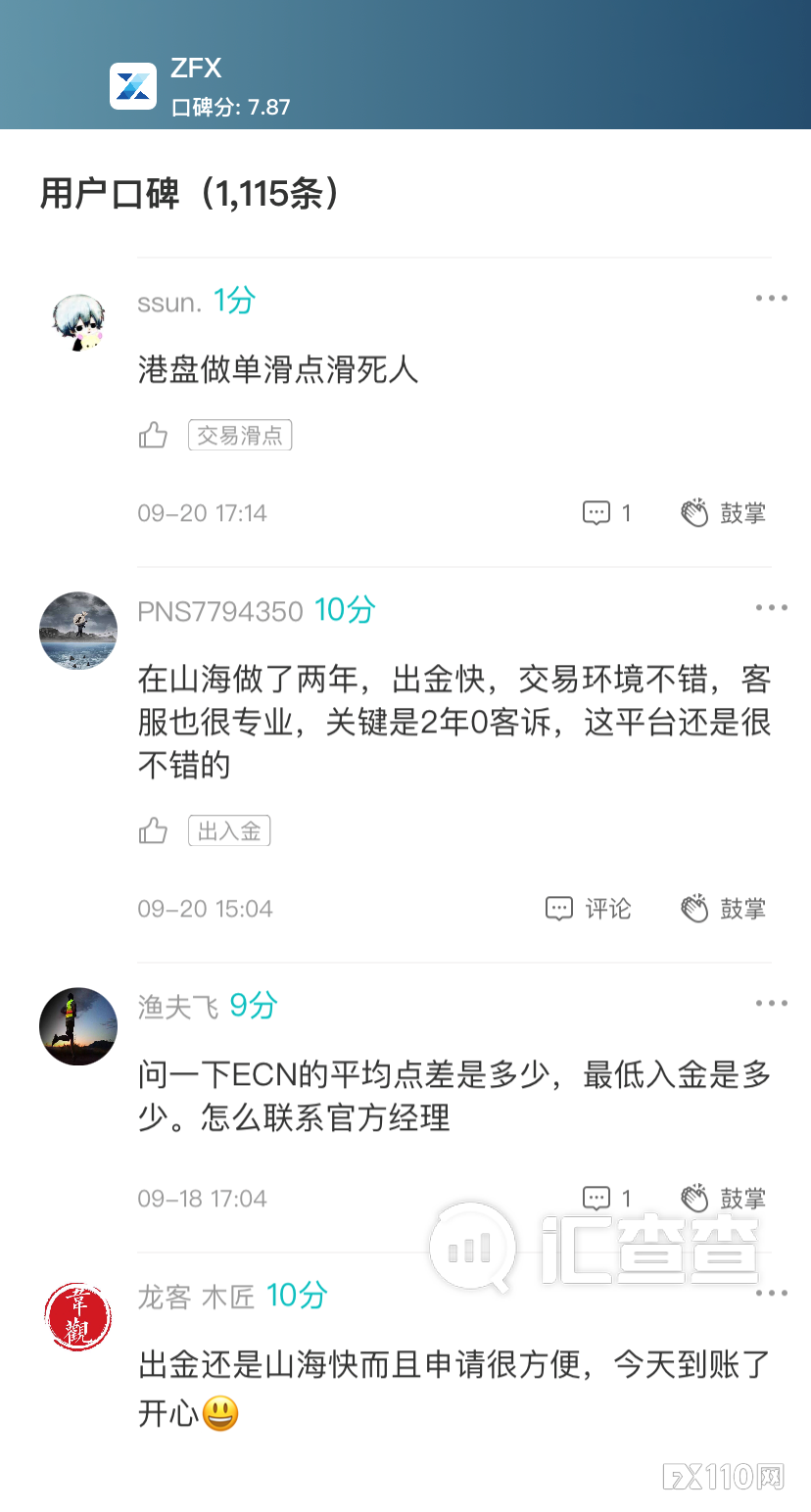The height and width of the screenshot is (1512, 811).
Task: Tap the thumbs-up icon under ssun.'s review
Action: [x=153, y=435]
